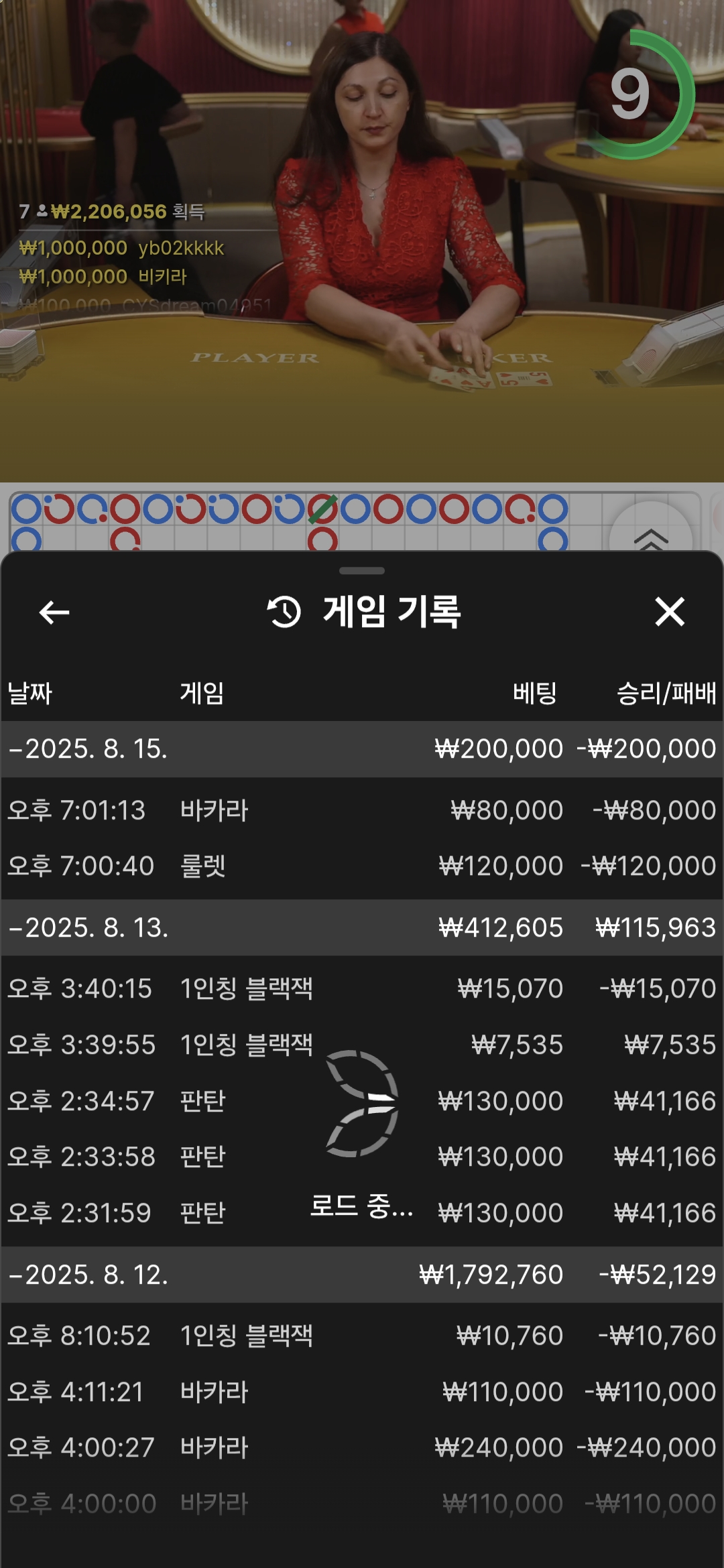Go back from the game history panel
Viewport: 724px width, 1568px height.
tap(54, 612)
